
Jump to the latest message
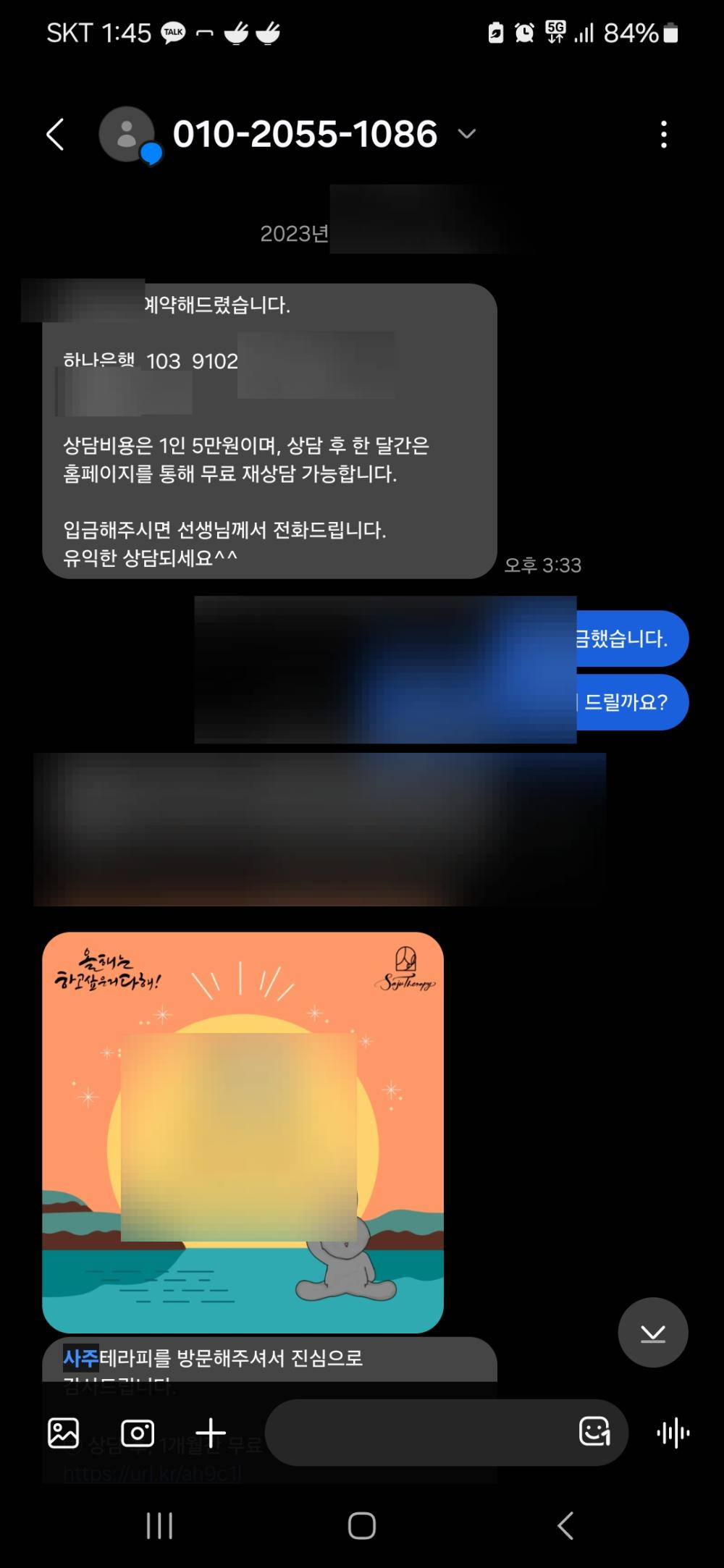click(652, 1333)
